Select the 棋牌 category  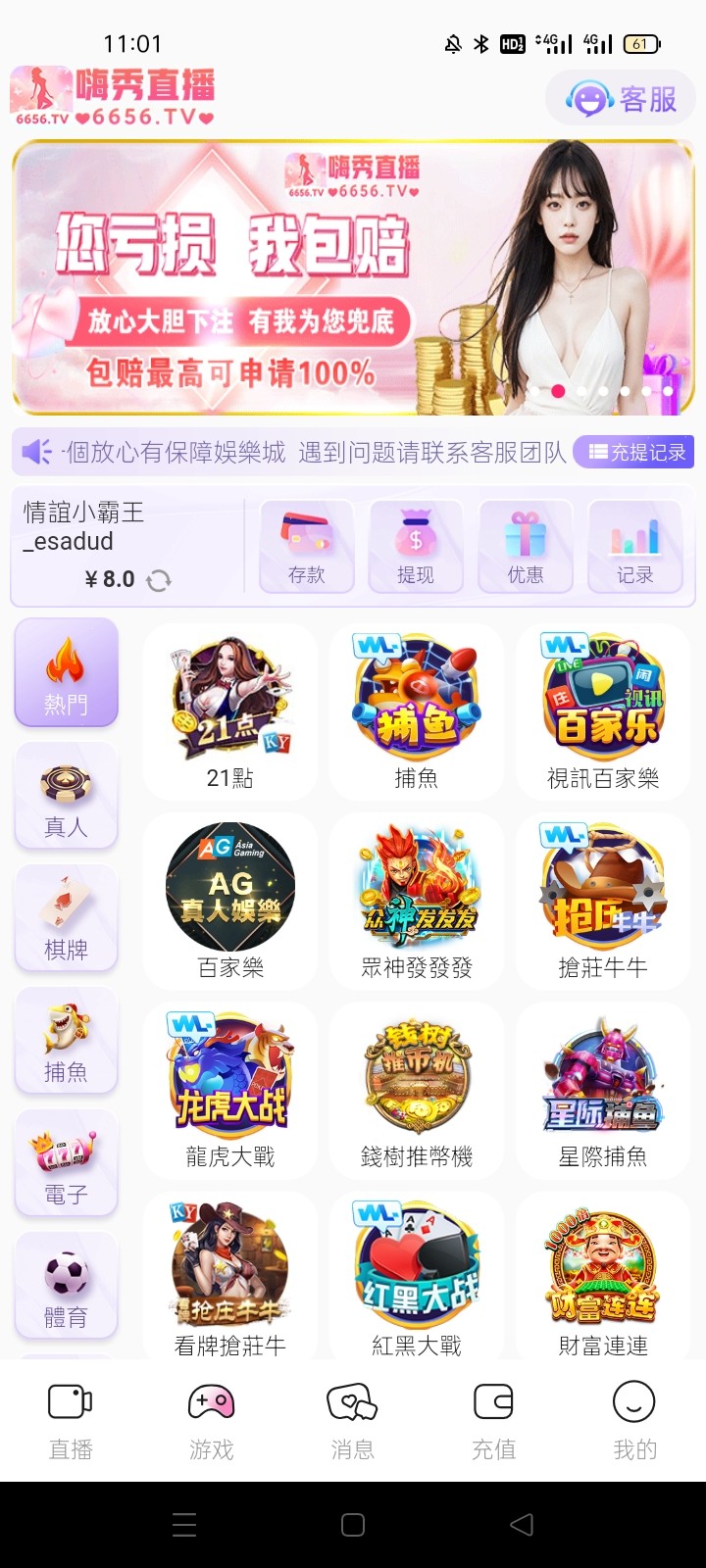click(66, 917)
